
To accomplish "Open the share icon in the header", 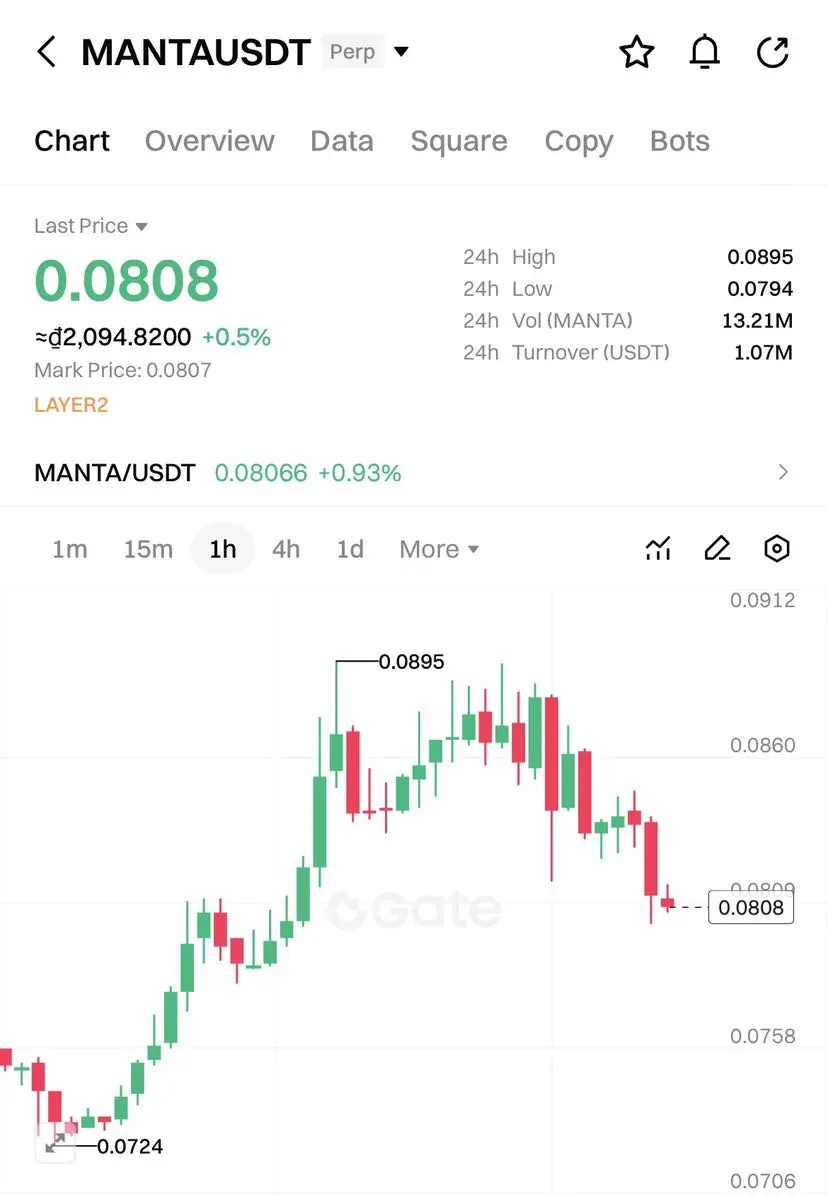I will (x=772, y=52).
